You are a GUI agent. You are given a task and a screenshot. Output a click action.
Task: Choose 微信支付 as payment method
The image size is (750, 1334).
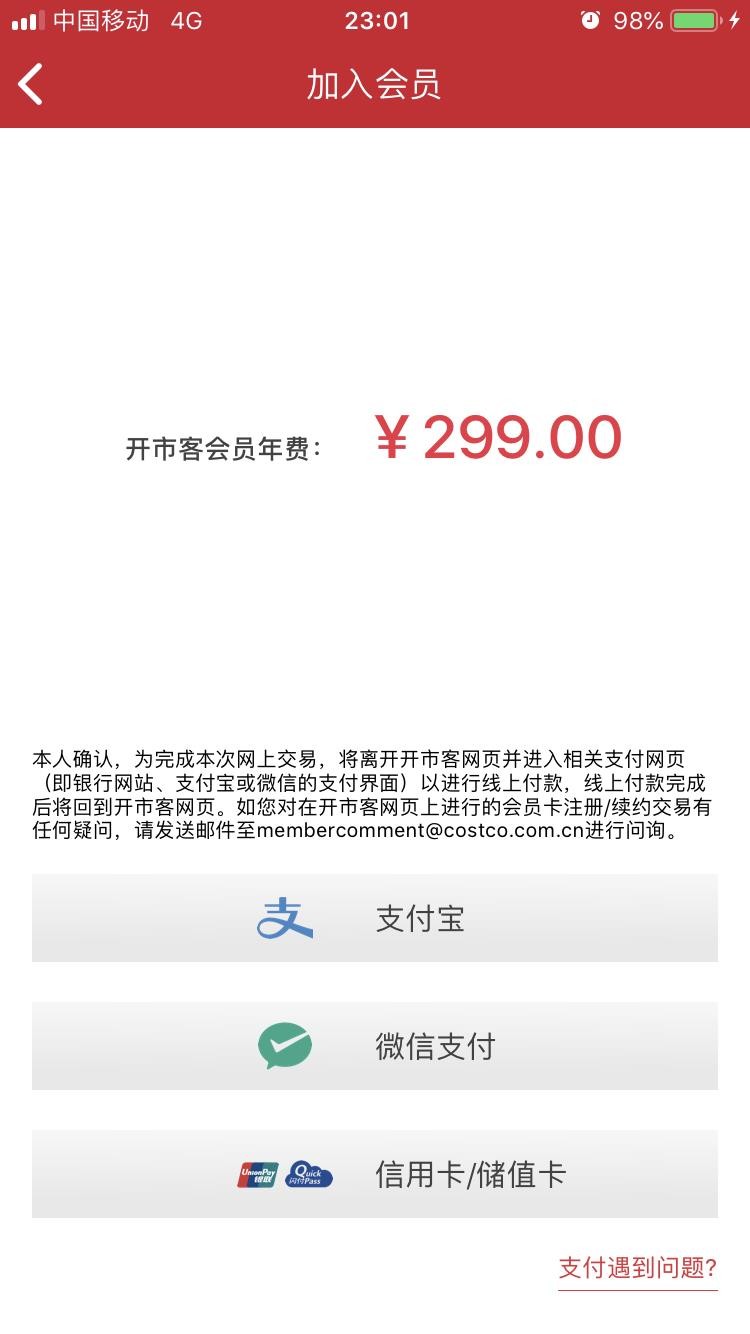375,1046
